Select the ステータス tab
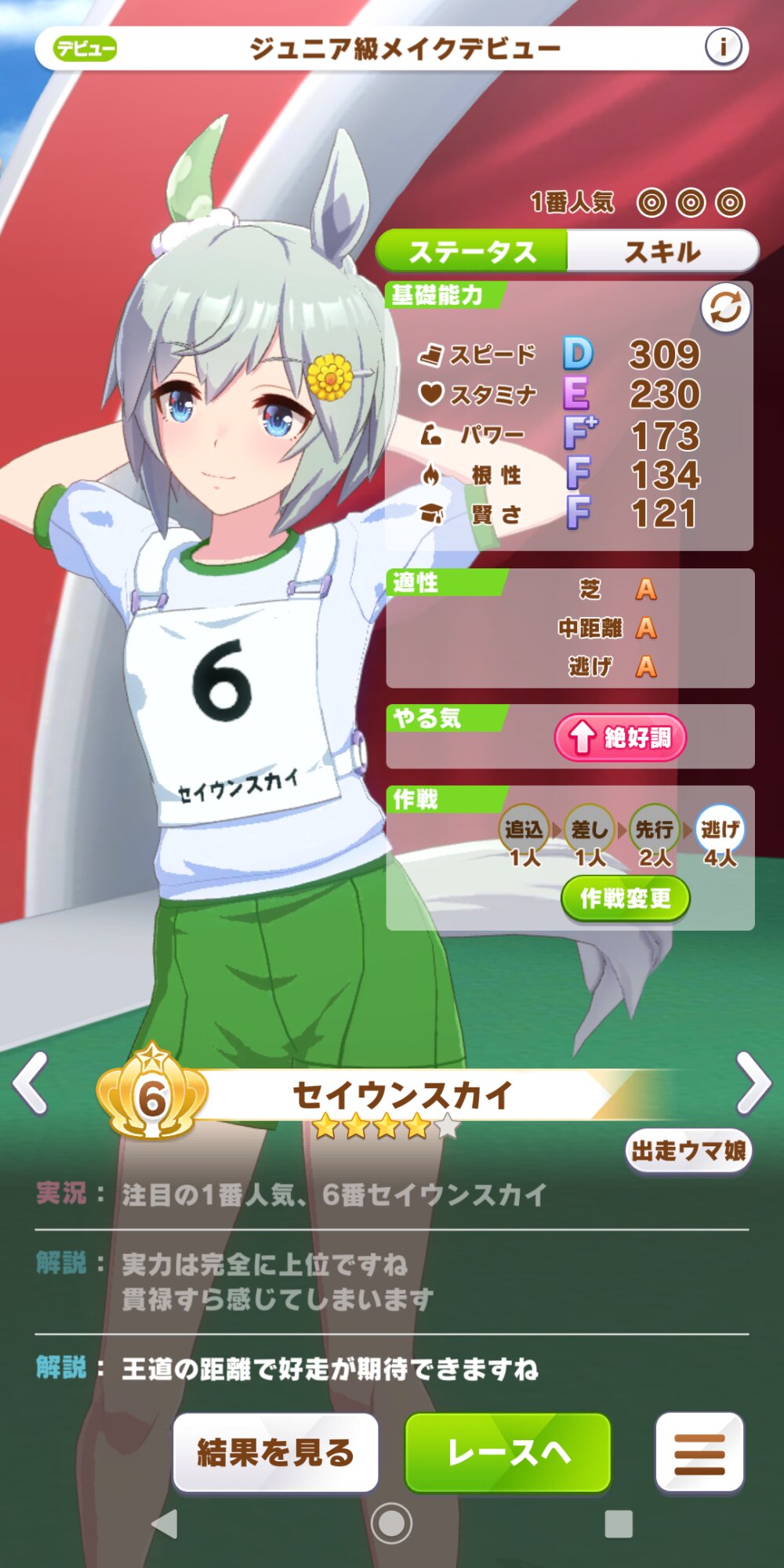The height and width of the screenshot is (1568, 784). coord(472,252)
